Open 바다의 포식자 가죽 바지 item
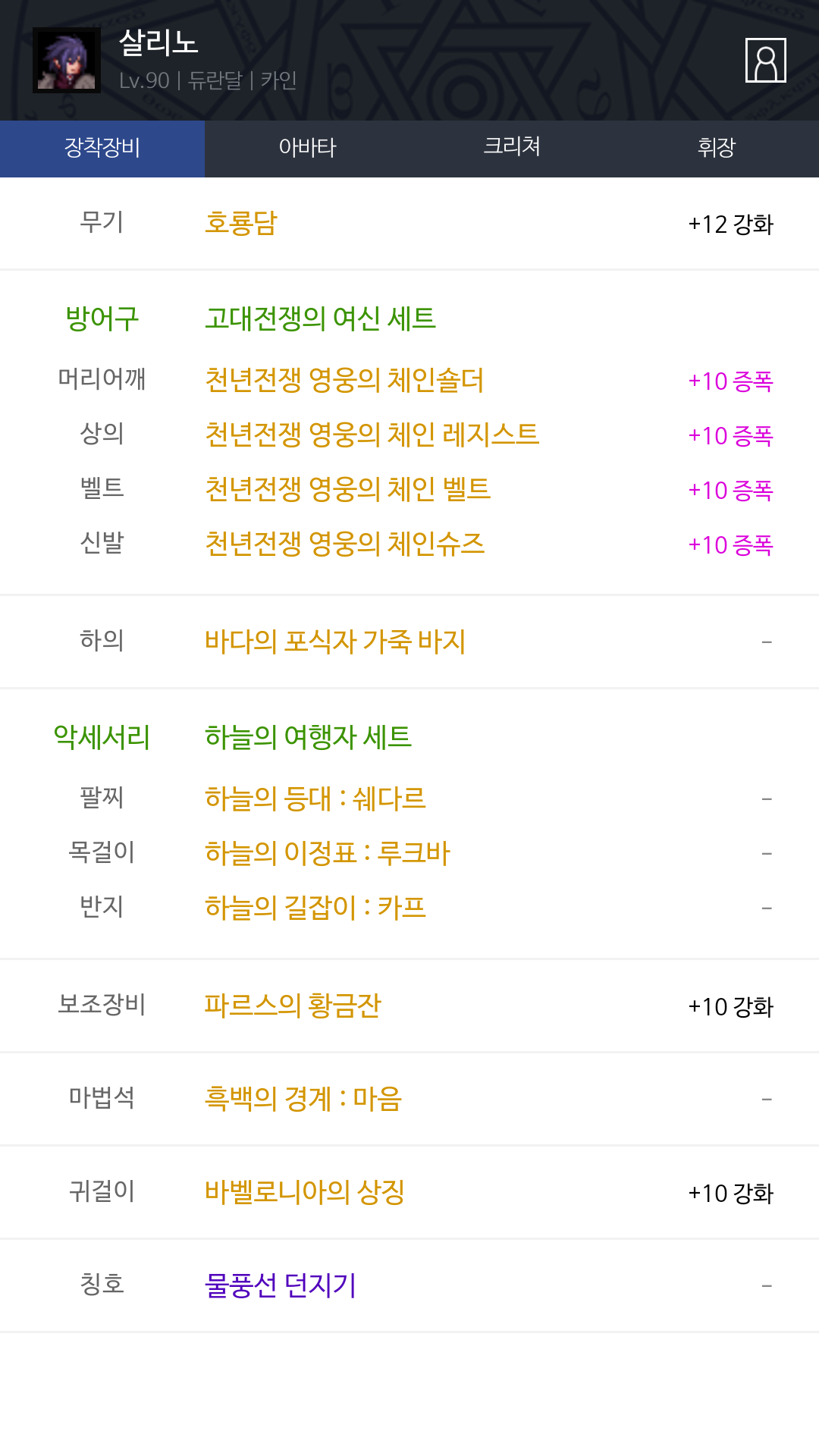 click(335, 642)
